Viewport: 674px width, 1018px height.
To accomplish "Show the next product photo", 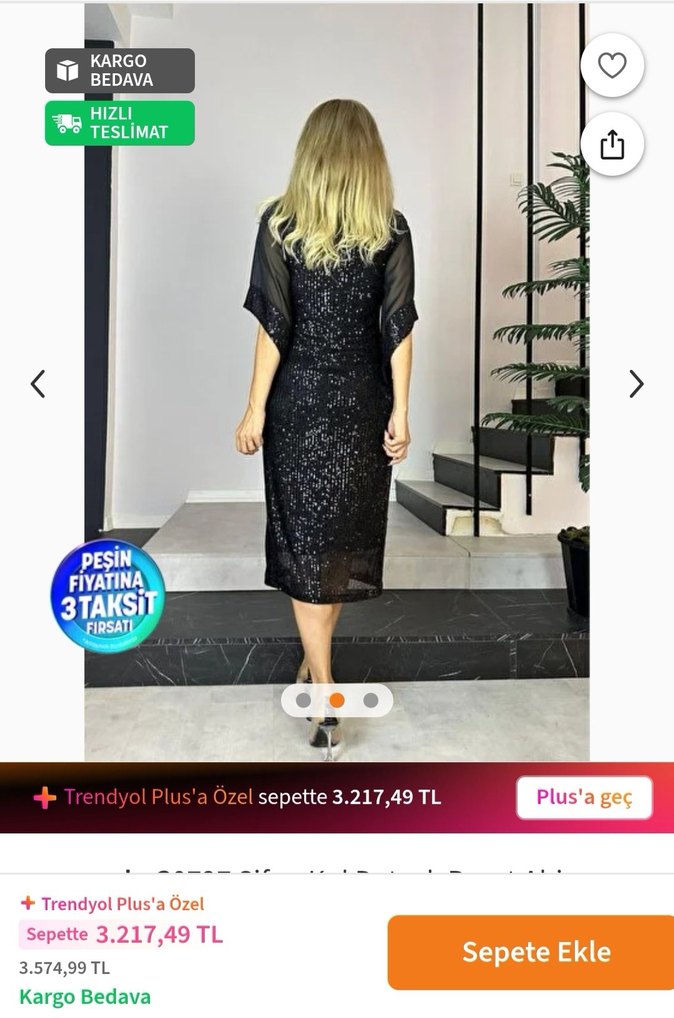I will (636, 384).
